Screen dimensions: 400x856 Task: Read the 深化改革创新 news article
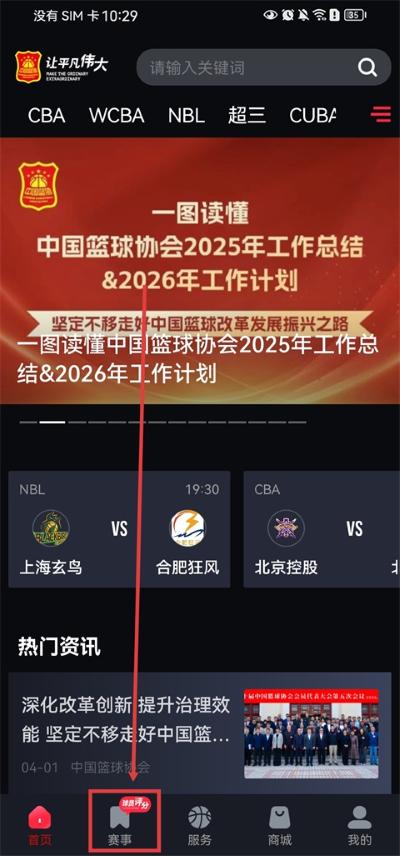(x=200, y=733)
